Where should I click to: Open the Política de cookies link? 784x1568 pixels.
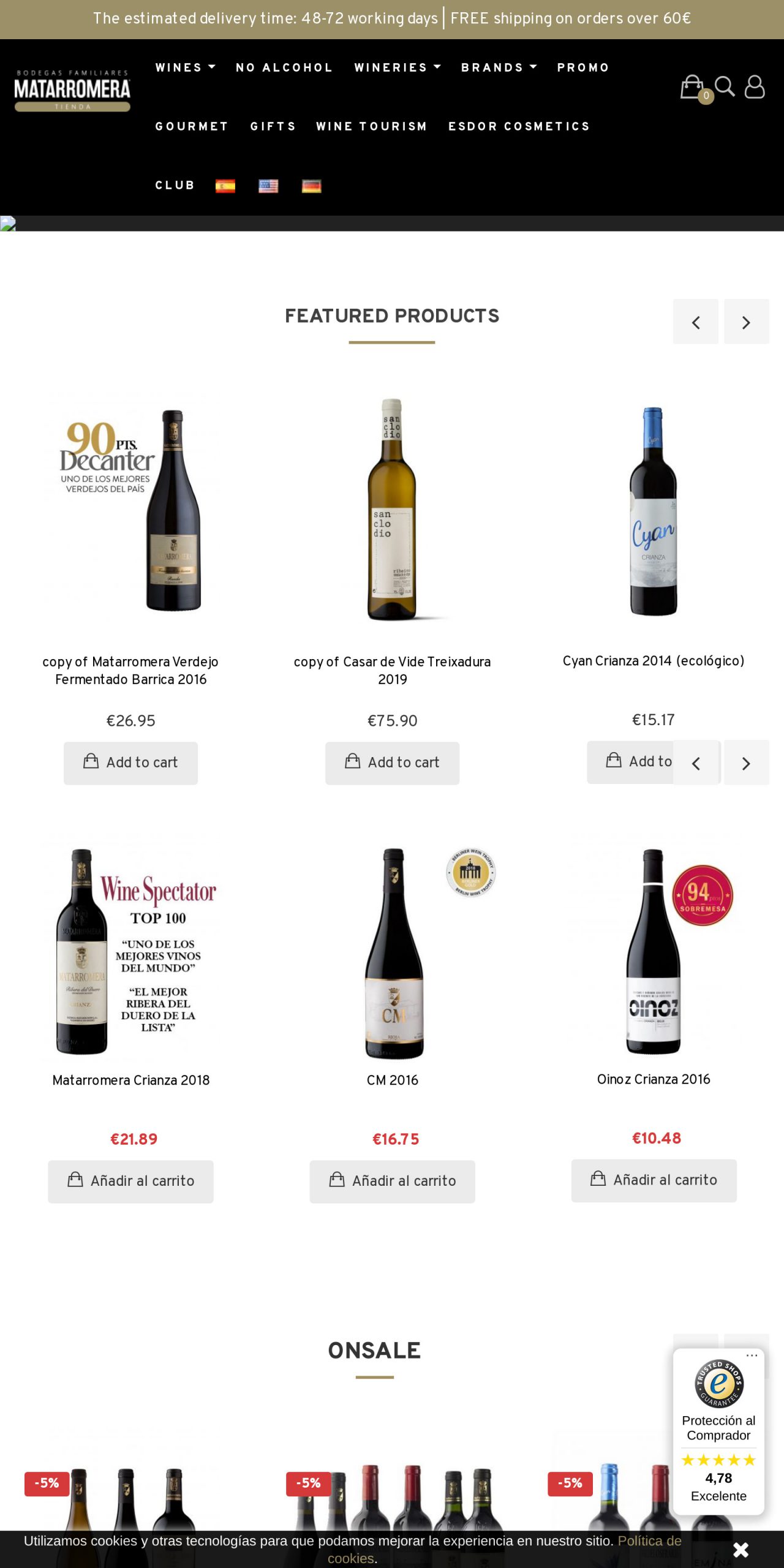(x=649, y=1541)
